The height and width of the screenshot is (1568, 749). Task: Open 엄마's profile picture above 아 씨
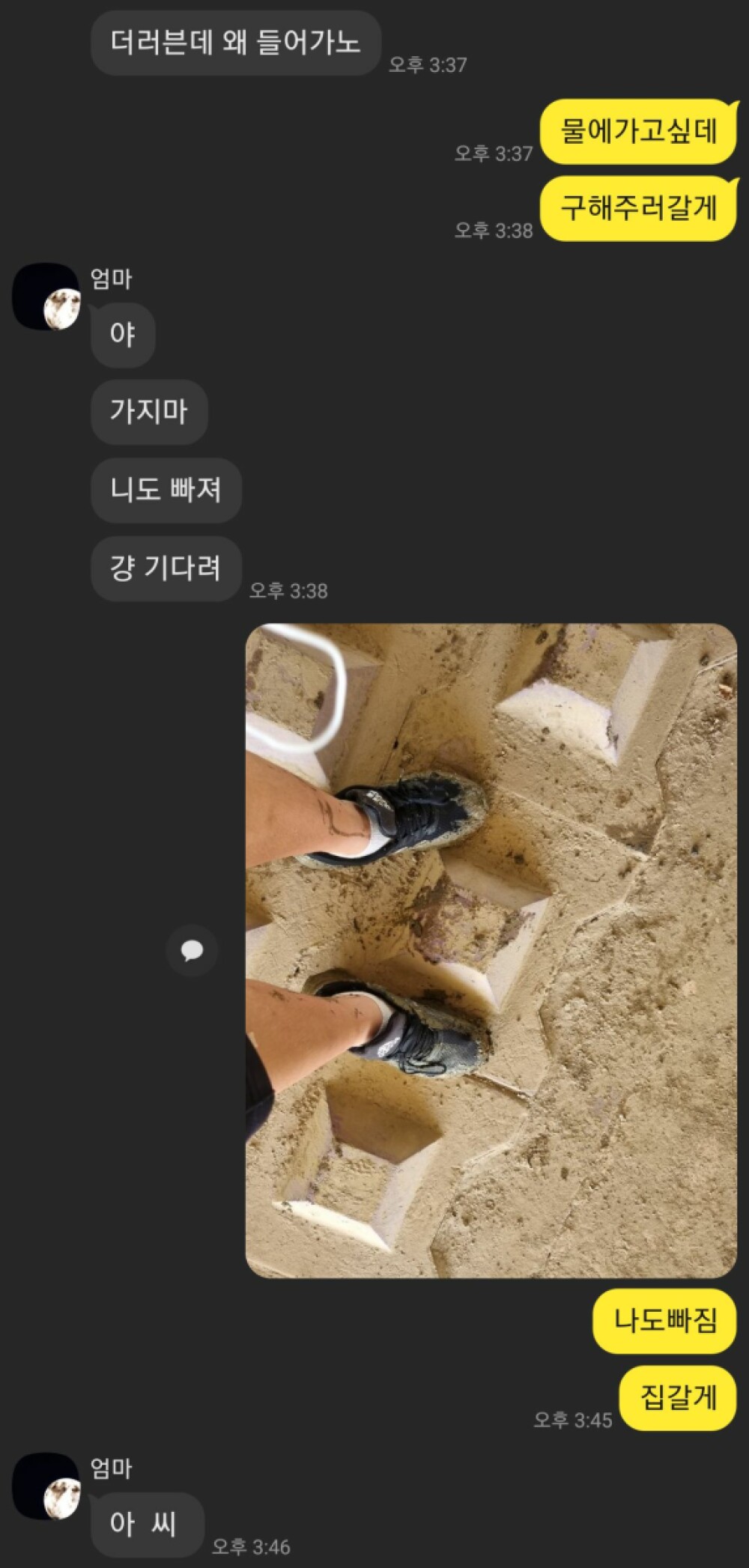[46, 1486]
